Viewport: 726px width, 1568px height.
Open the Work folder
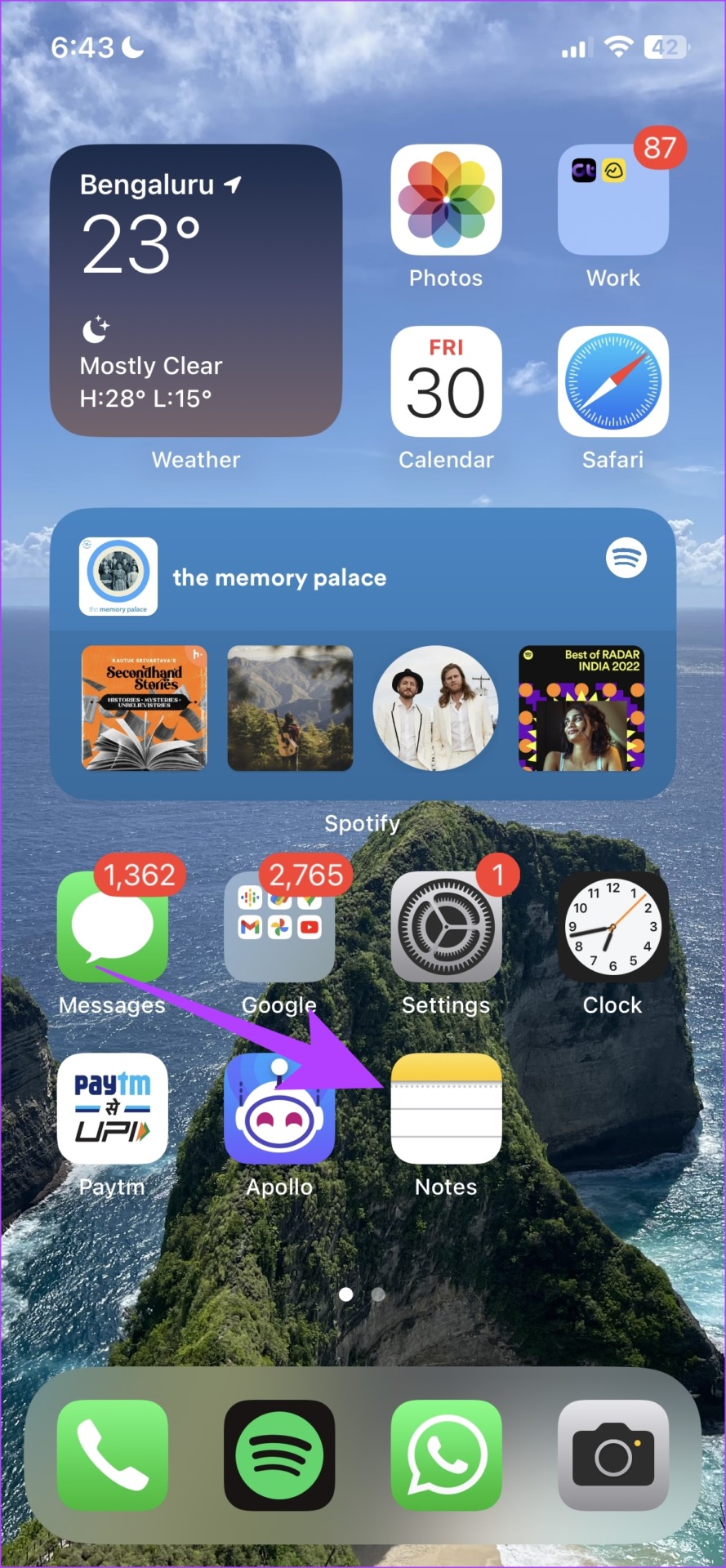(612, 201)
